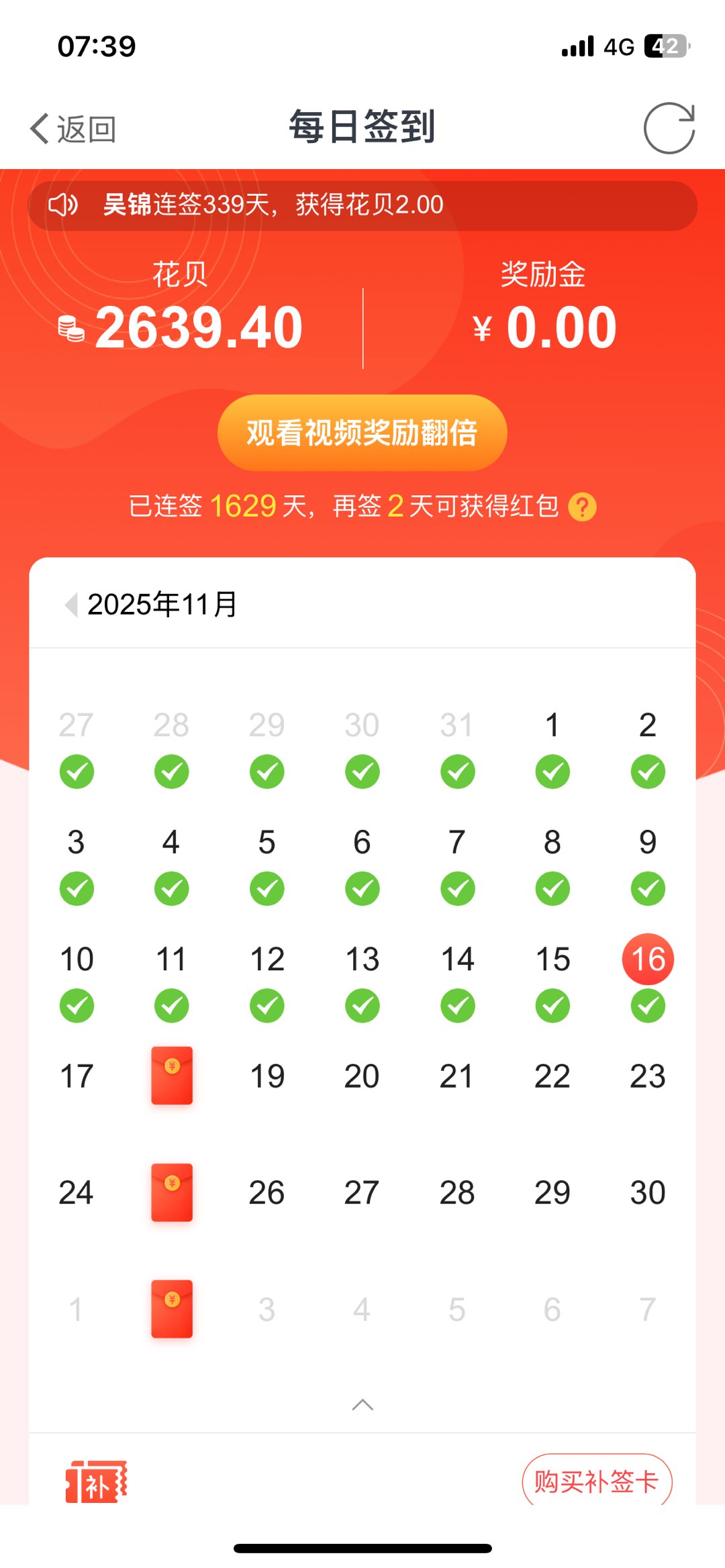Go back using the 返回 button
Image resolution: width=725 pixels, height=1568 pixels.
(x=72, y=128)
